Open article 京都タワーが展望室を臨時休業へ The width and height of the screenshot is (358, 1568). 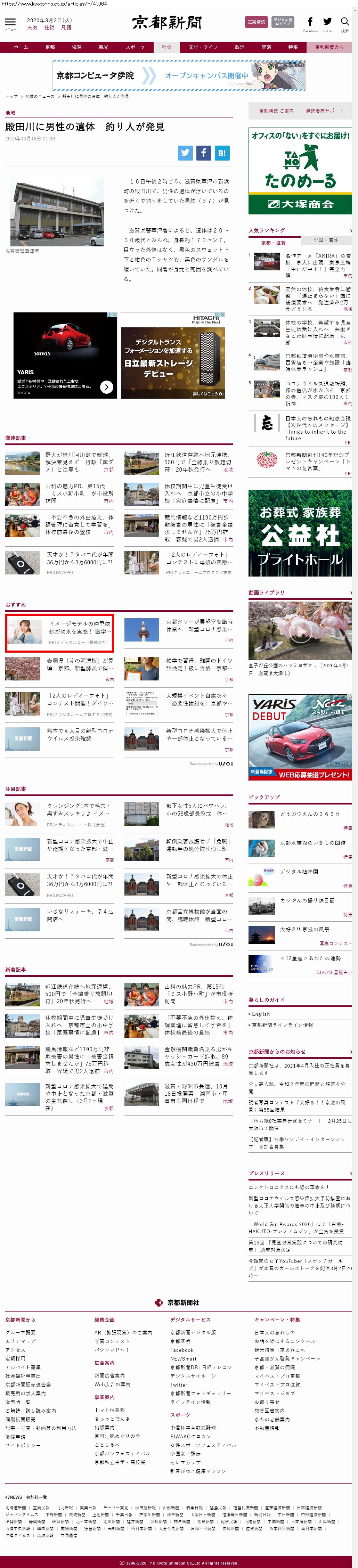click(198, 625)
